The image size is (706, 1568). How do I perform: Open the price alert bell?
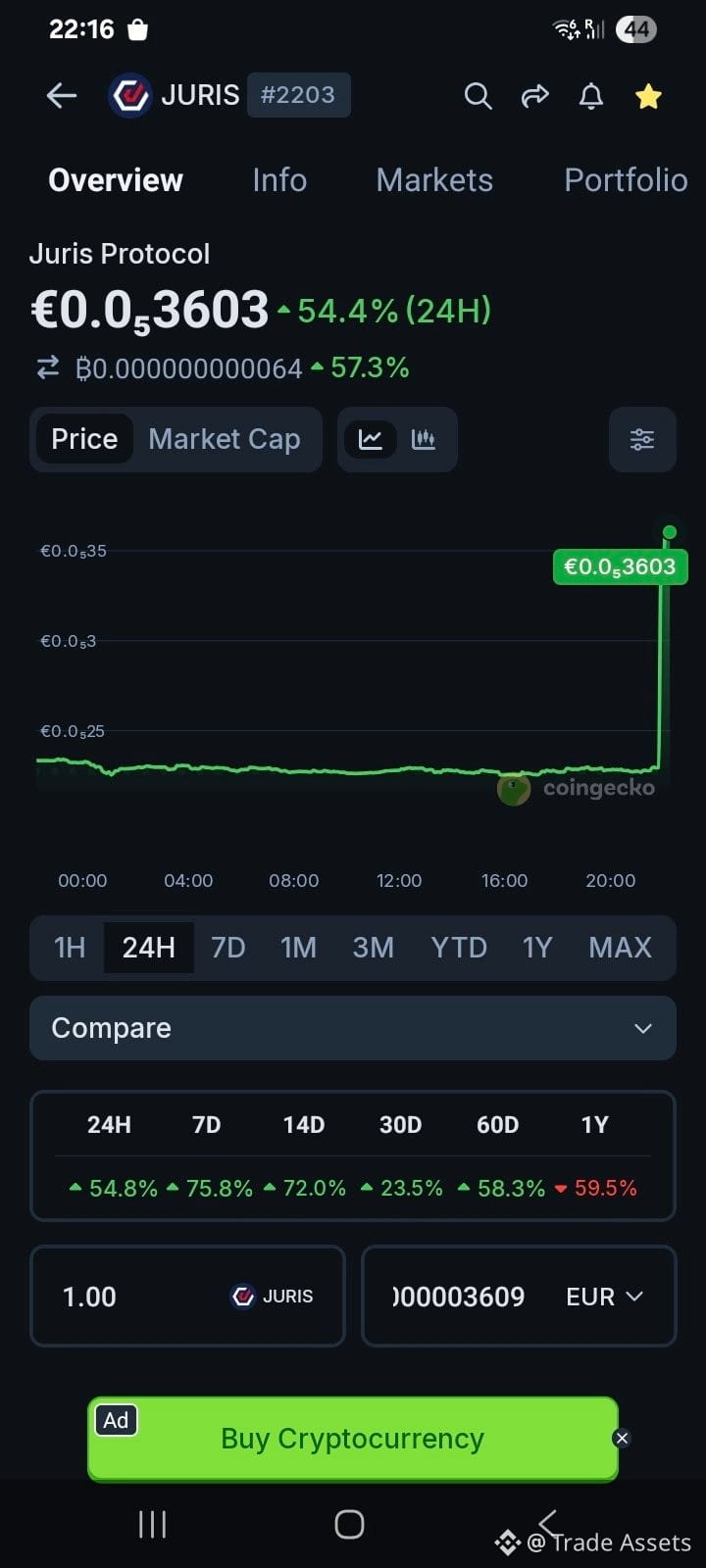[591, 96]
